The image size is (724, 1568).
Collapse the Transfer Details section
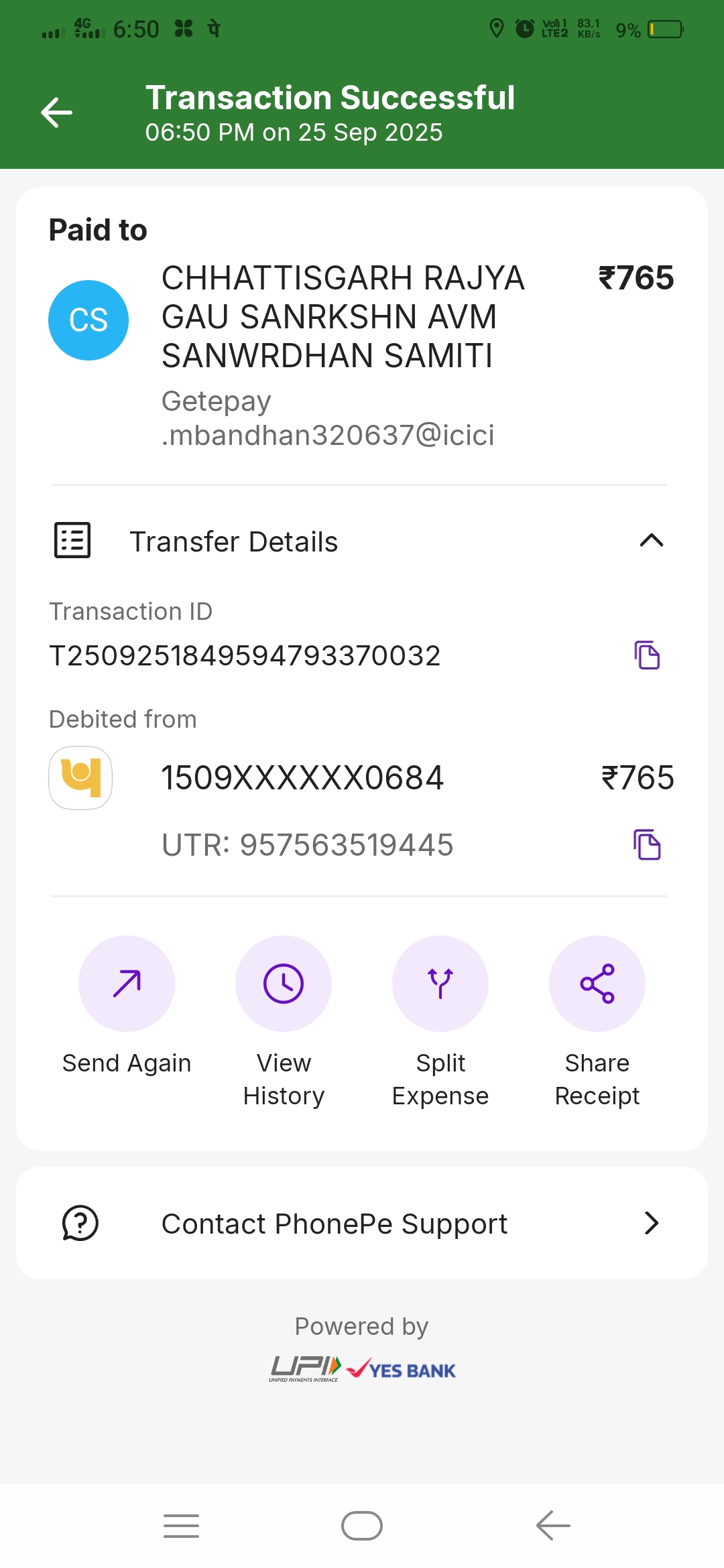(x=651, y=541)
